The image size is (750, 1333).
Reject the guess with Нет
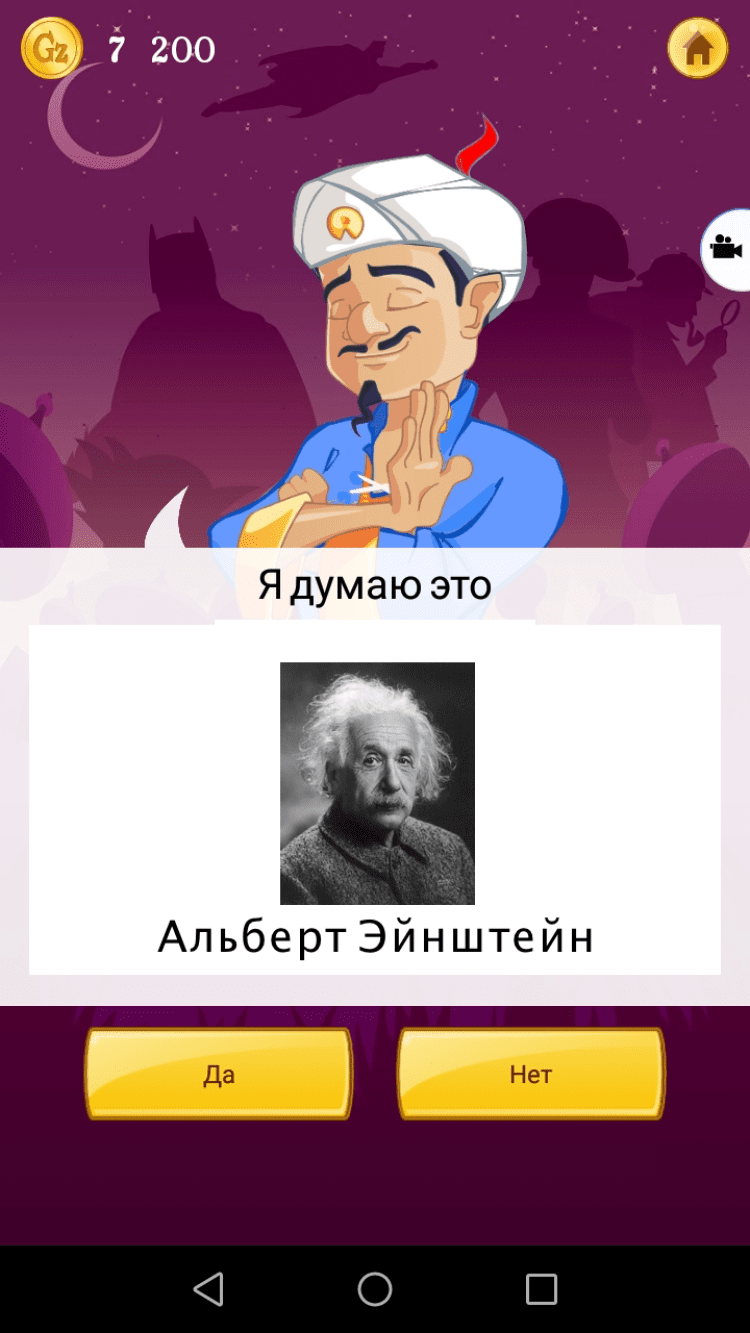pos(531,1074)
